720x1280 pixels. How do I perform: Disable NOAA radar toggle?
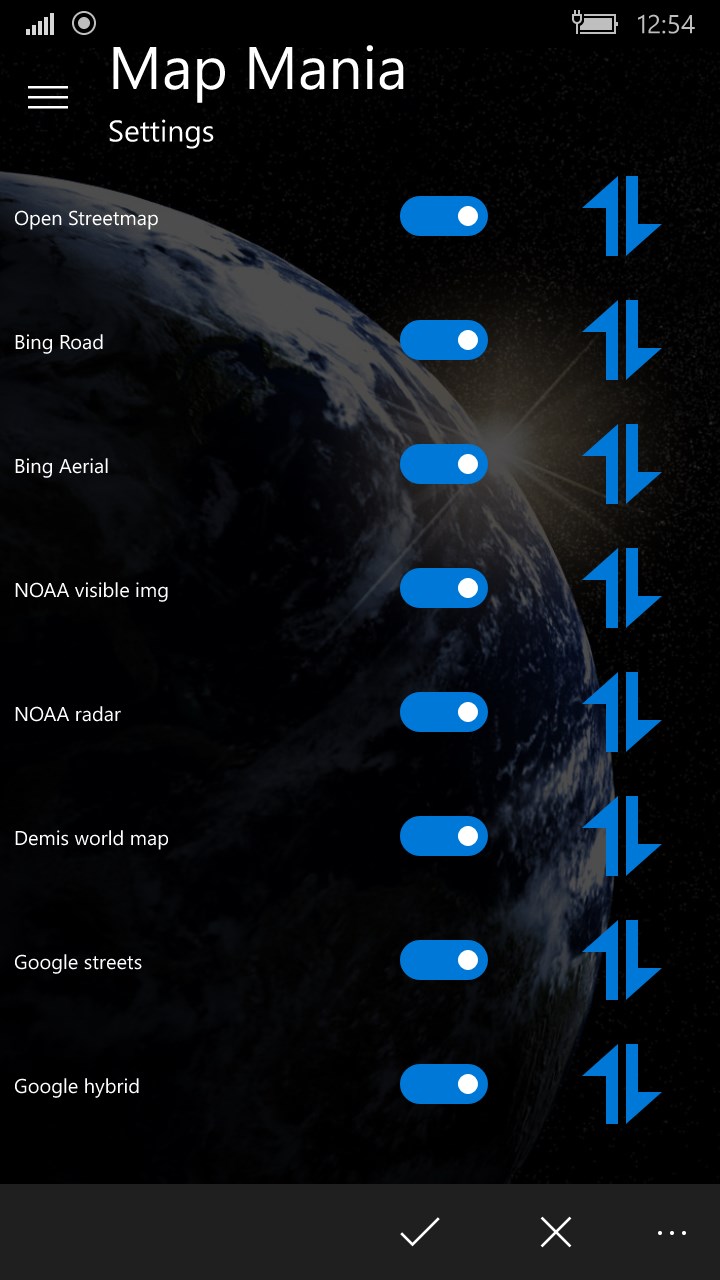pyautogui.click(x=444, y=712)
